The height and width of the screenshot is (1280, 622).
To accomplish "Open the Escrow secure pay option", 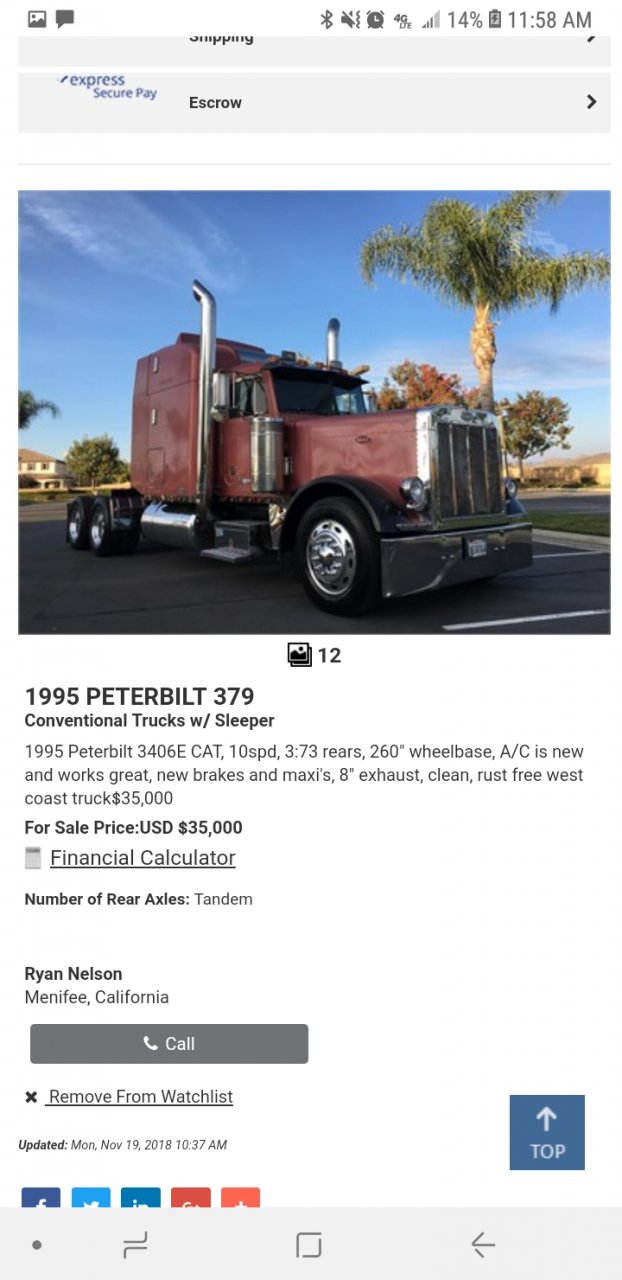I will [x=313, y=102].
